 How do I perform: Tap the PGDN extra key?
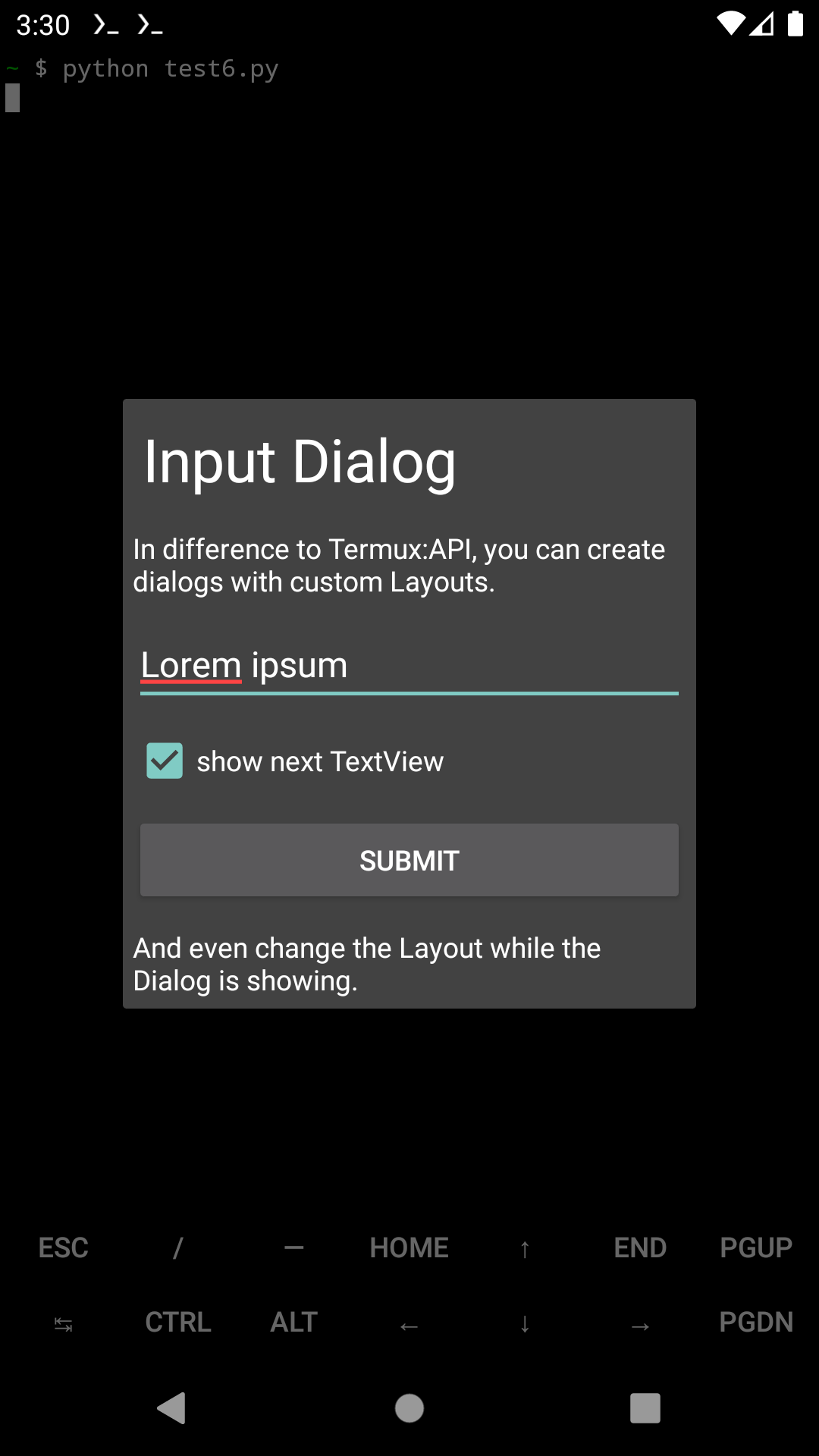(x=756, y=1322)
